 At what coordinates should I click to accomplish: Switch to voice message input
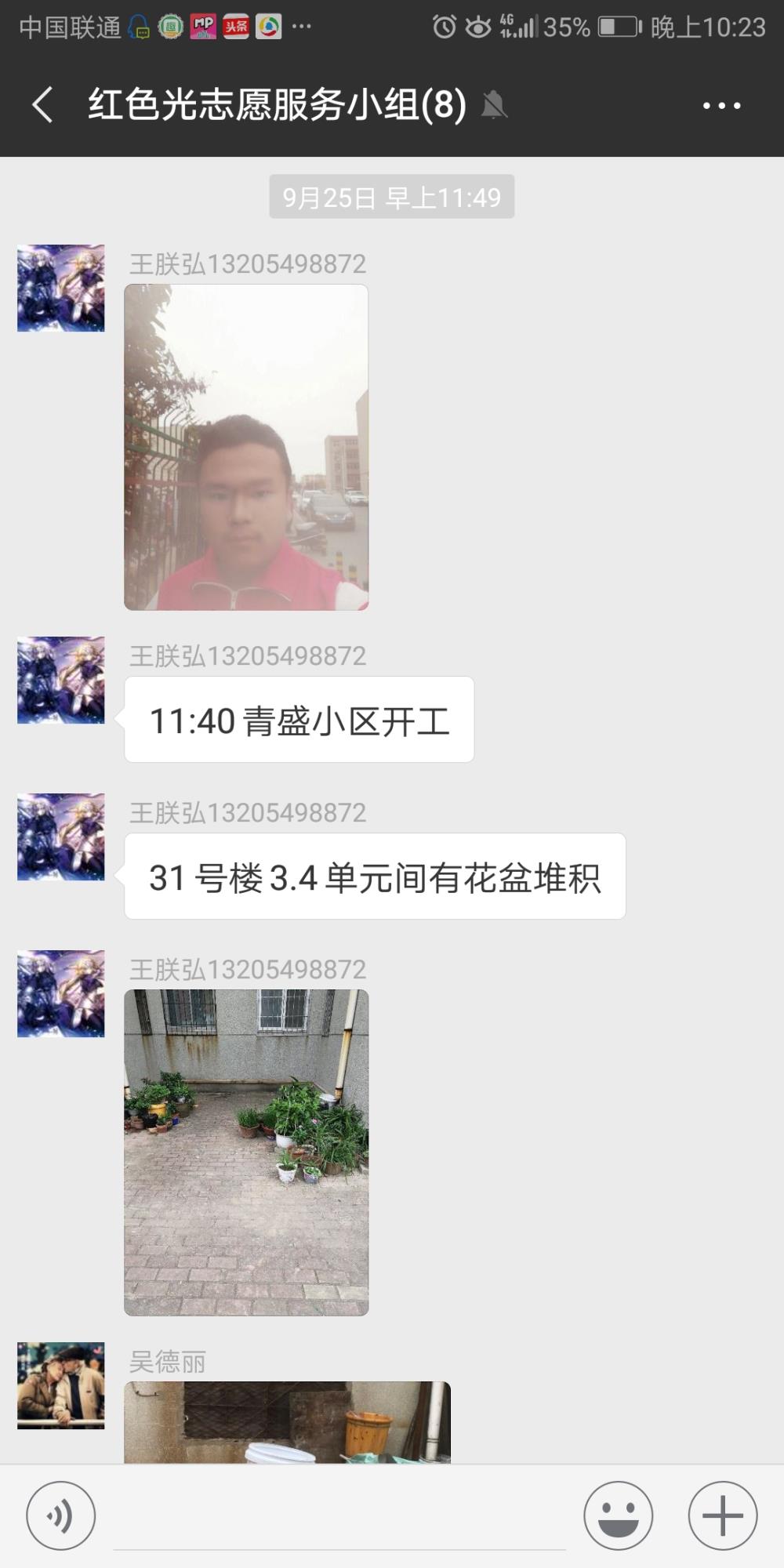click(61, 1515)
